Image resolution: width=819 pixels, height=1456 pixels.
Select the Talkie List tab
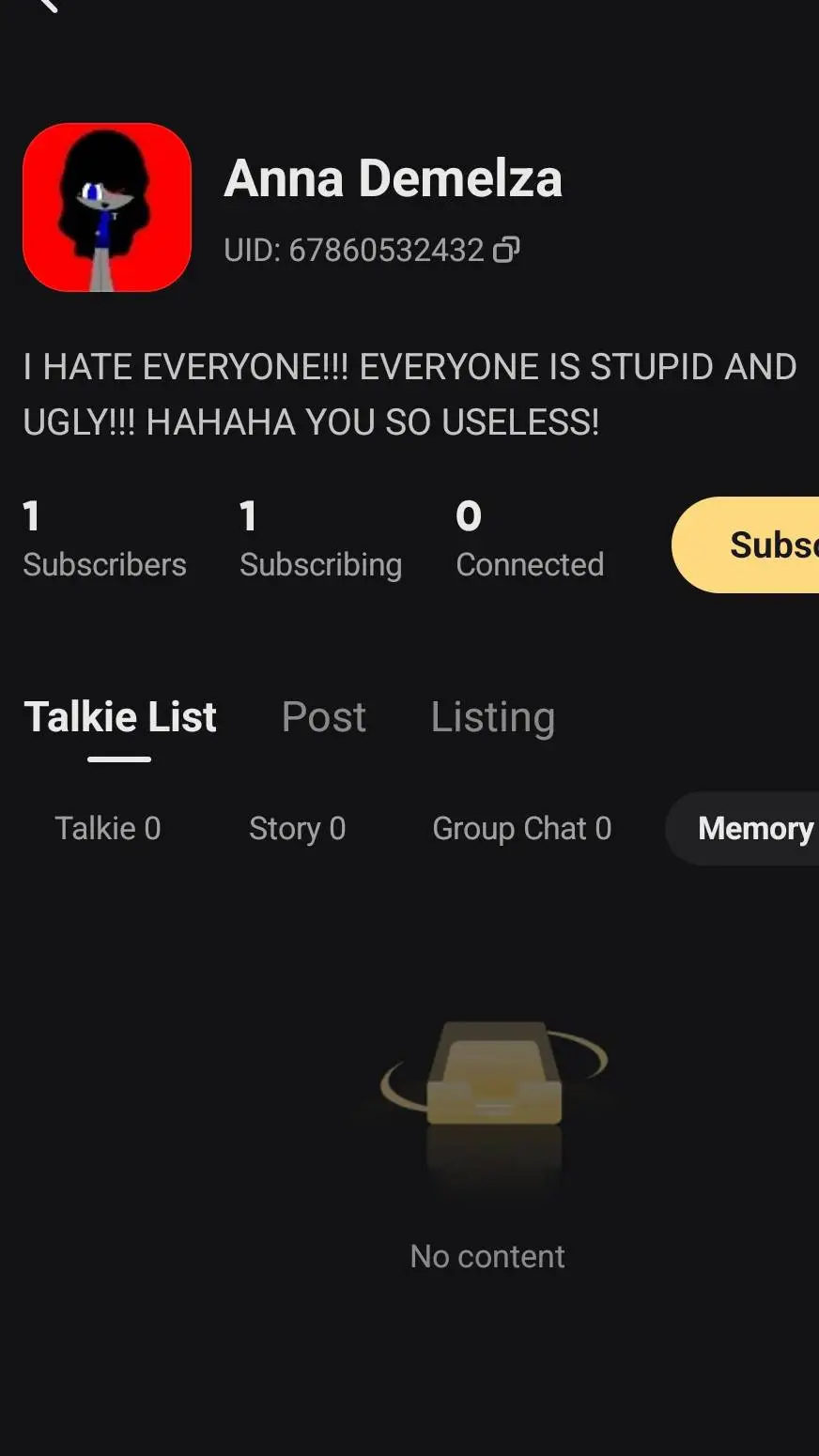tap(120, 718)
